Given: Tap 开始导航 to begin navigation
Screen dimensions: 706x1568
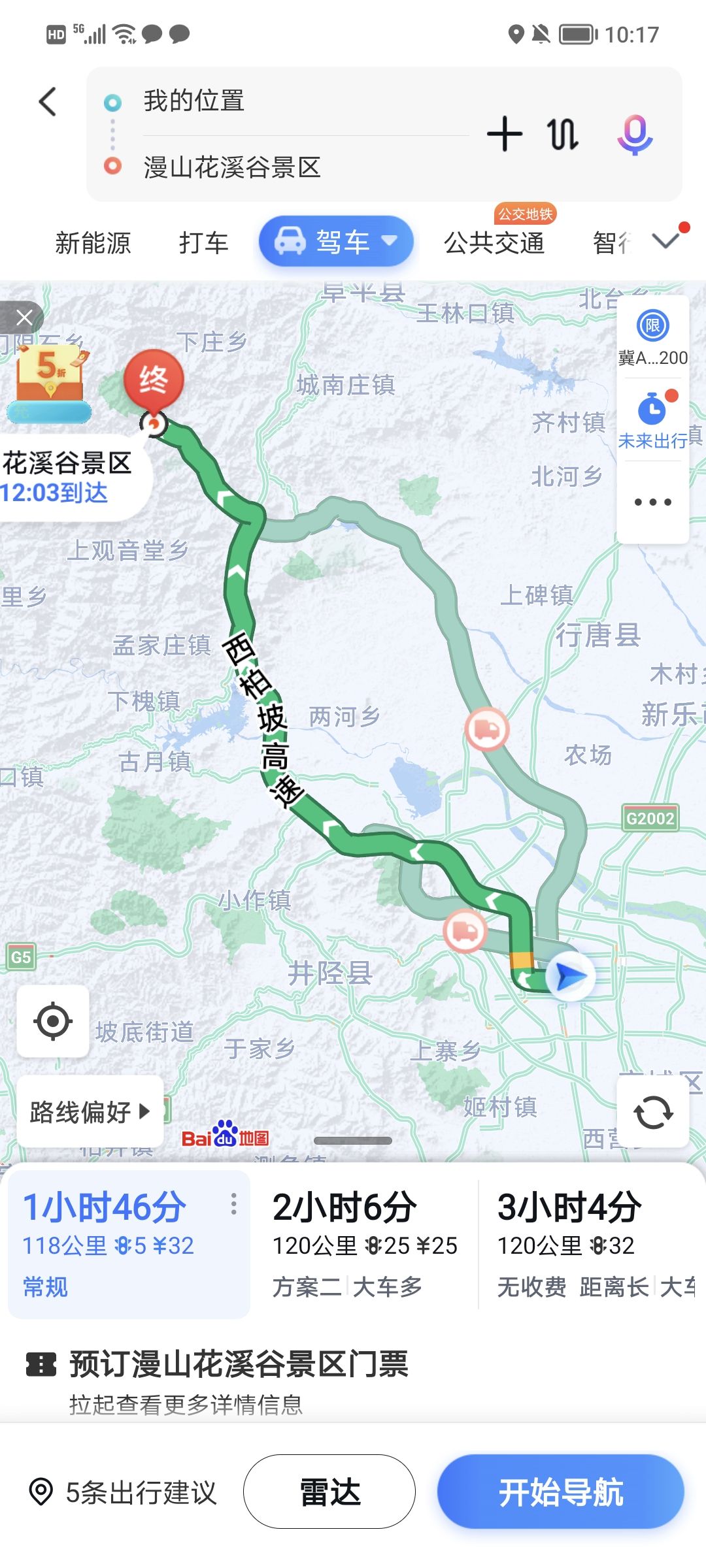Looking at the screenshot, I should click(560, 1492).
